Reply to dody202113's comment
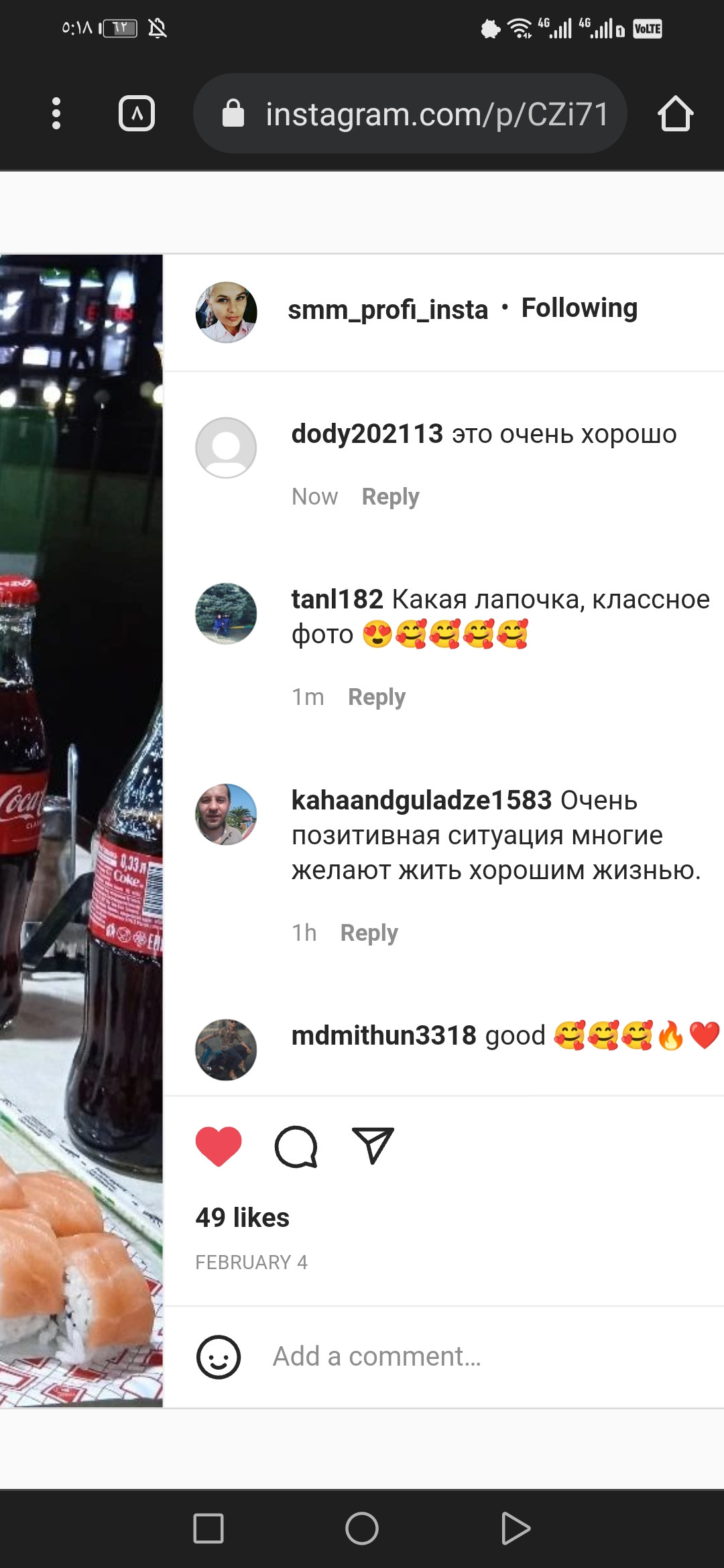 390,497
